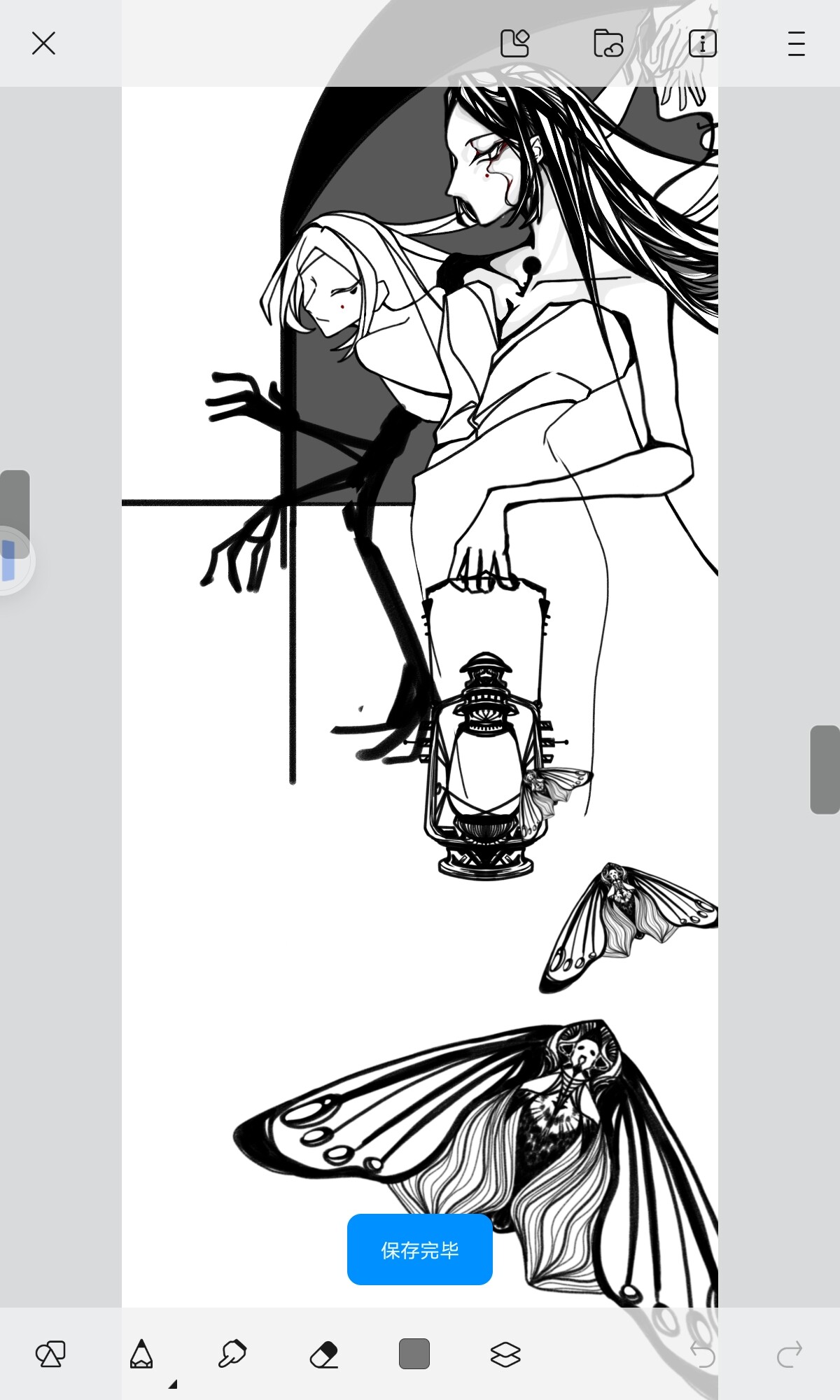Tap the brush size slider handle on left
This screenshot has height=1400, width=840.
(x=15, y=513)
